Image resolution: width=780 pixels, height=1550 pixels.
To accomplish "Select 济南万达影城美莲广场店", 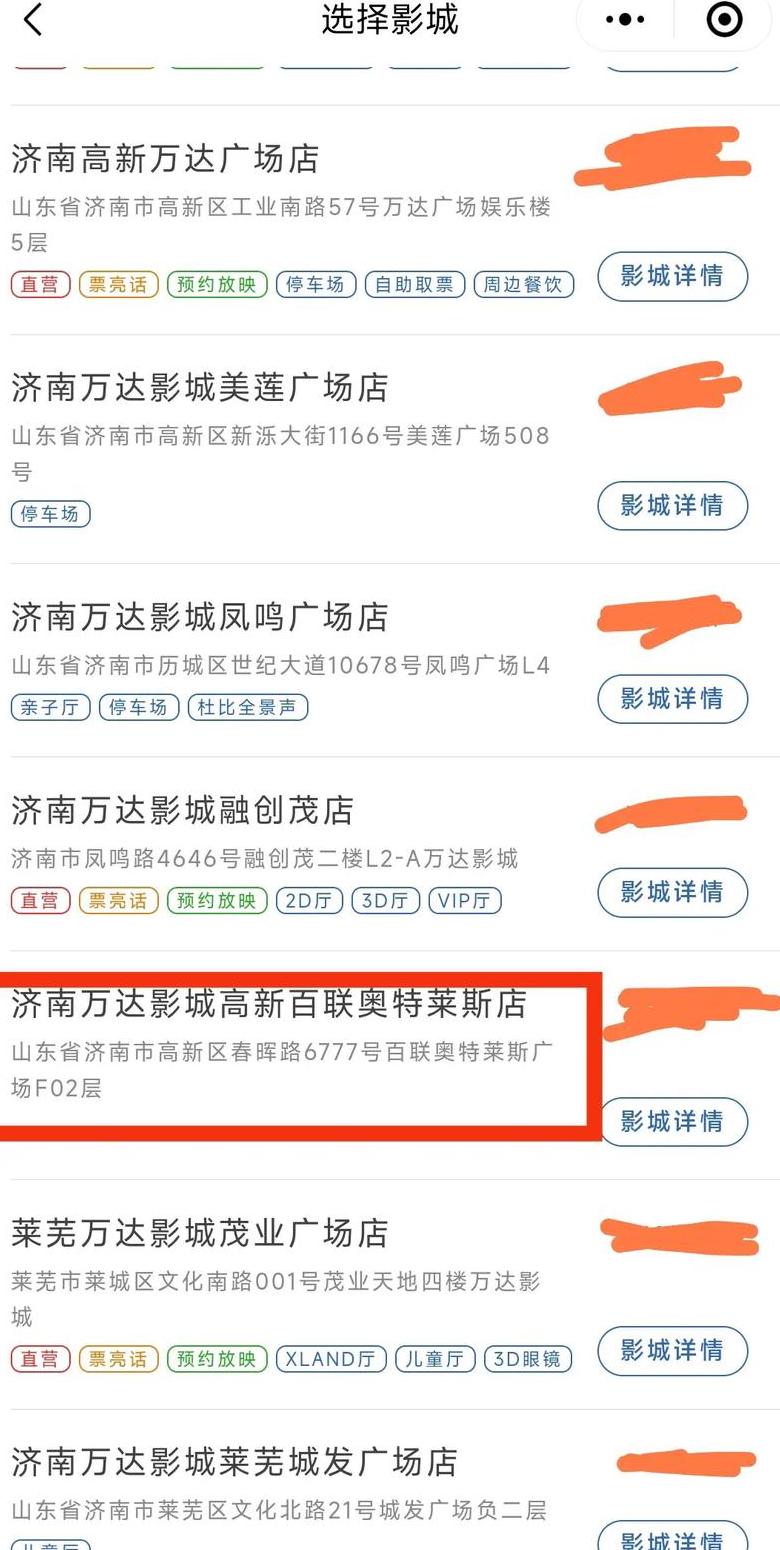I will coord(200,388).
